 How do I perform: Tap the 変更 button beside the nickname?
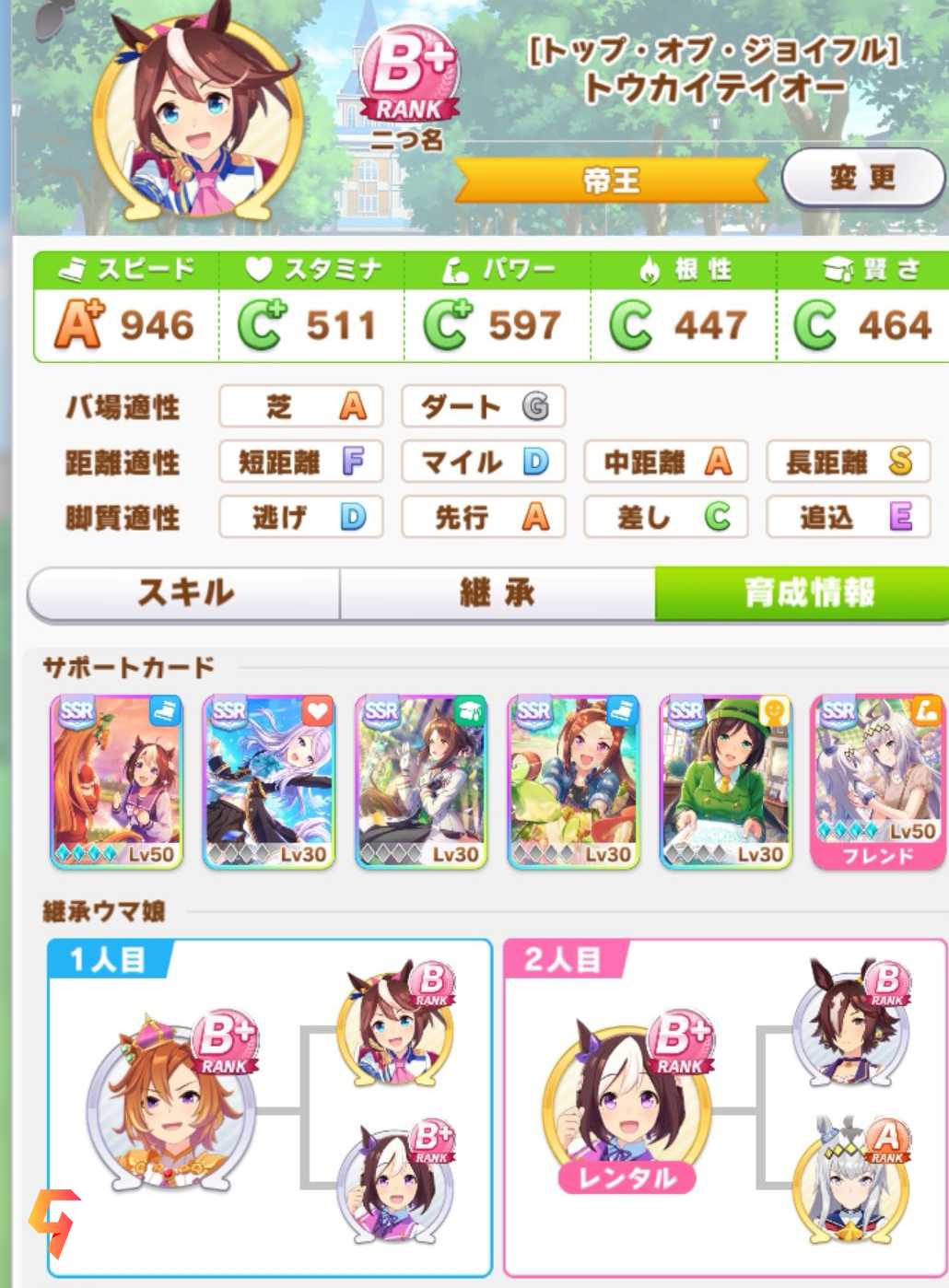click(862, 178)
